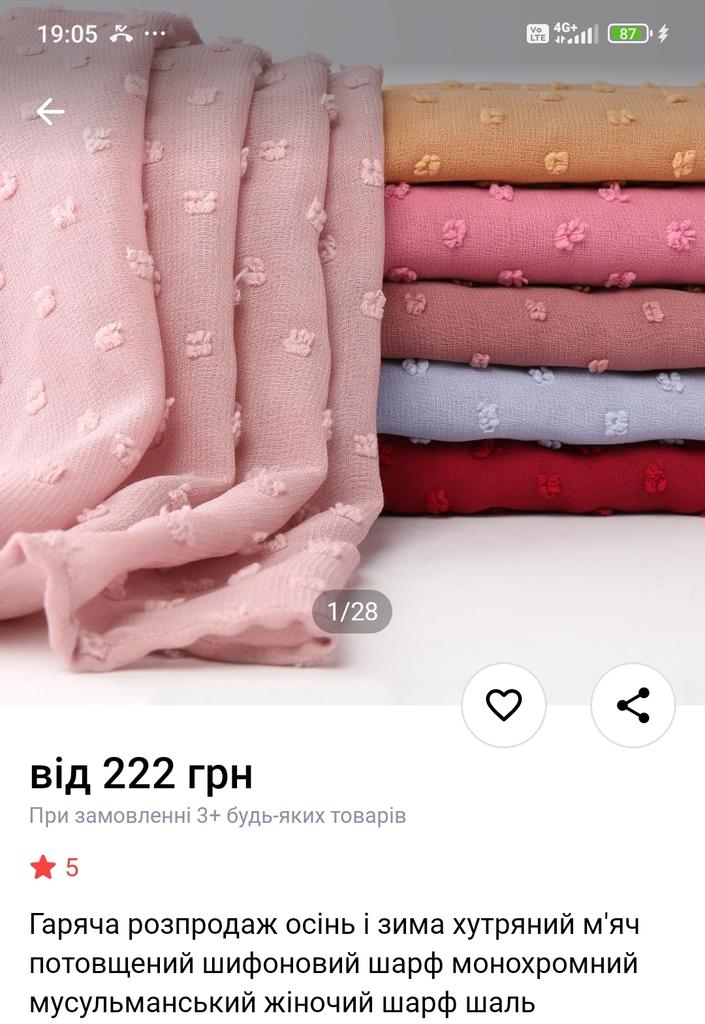Image resolution: width=705 pixels, height=1024 pixels.
Task: Open the 5-star rating reviews
Action: point(55,868)
